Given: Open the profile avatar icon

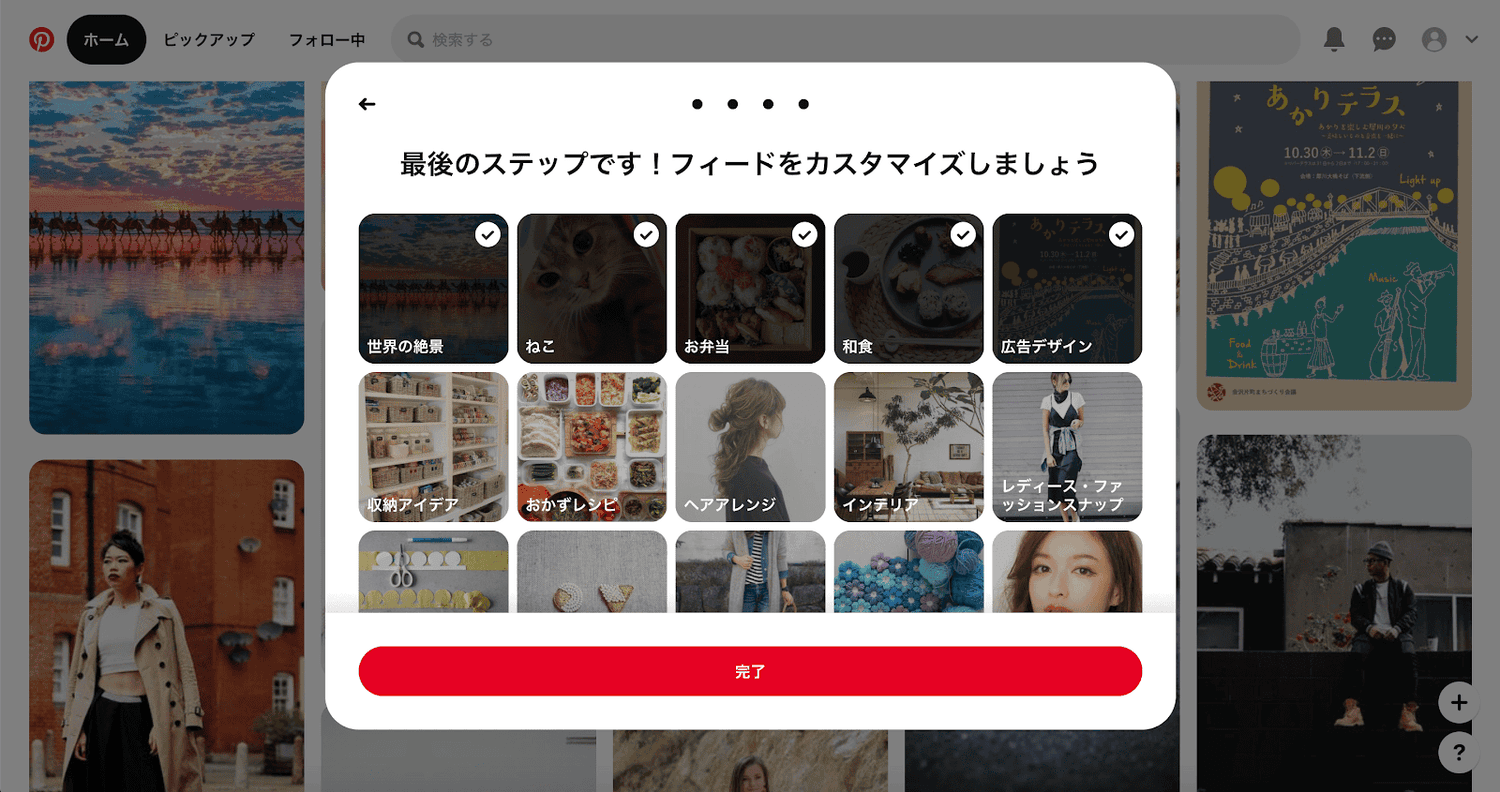Looking at the screenshot, I should pyautogui.click(x=1434, y=40).
